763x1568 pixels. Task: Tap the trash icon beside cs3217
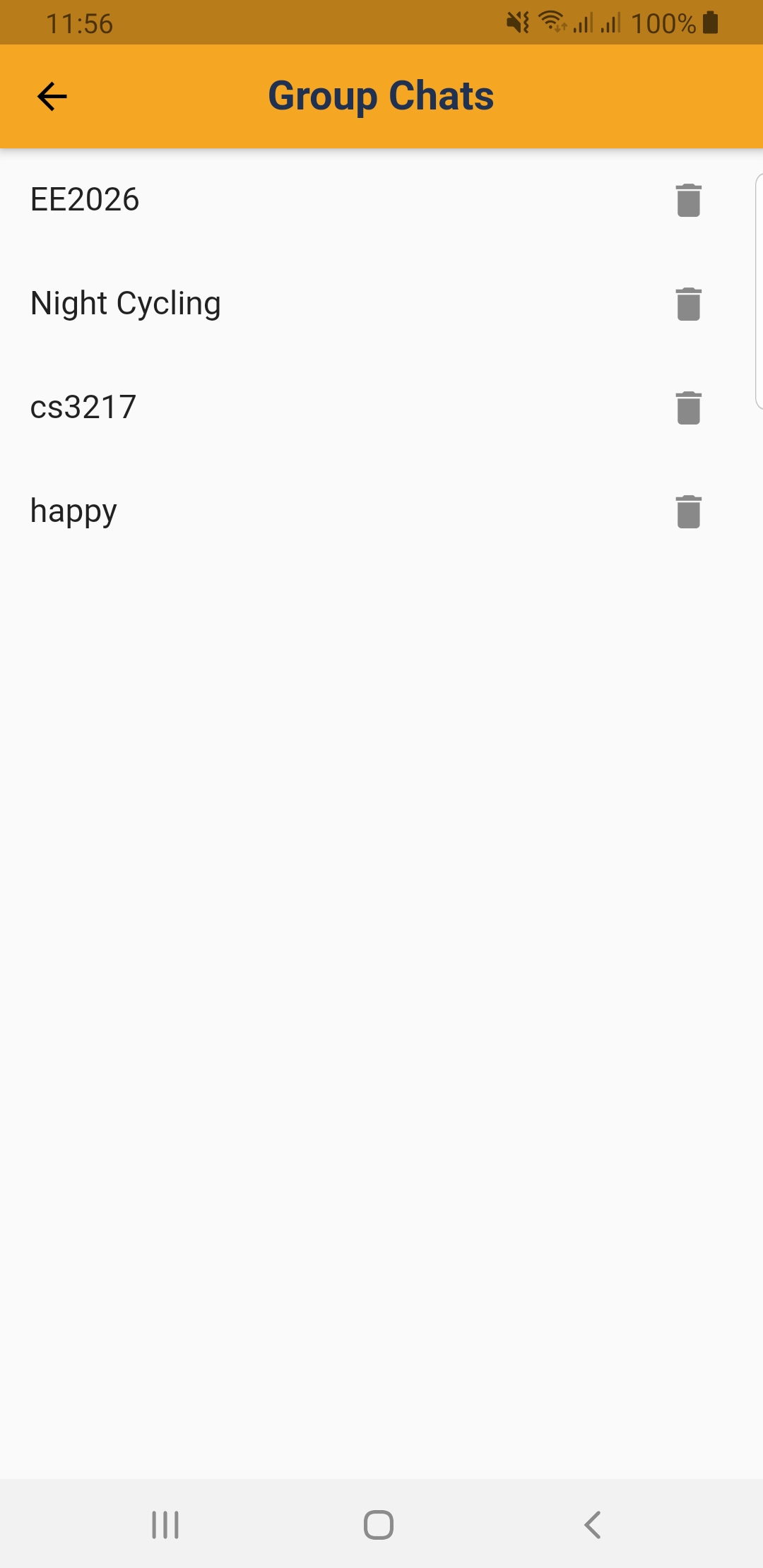pos(688,408)
